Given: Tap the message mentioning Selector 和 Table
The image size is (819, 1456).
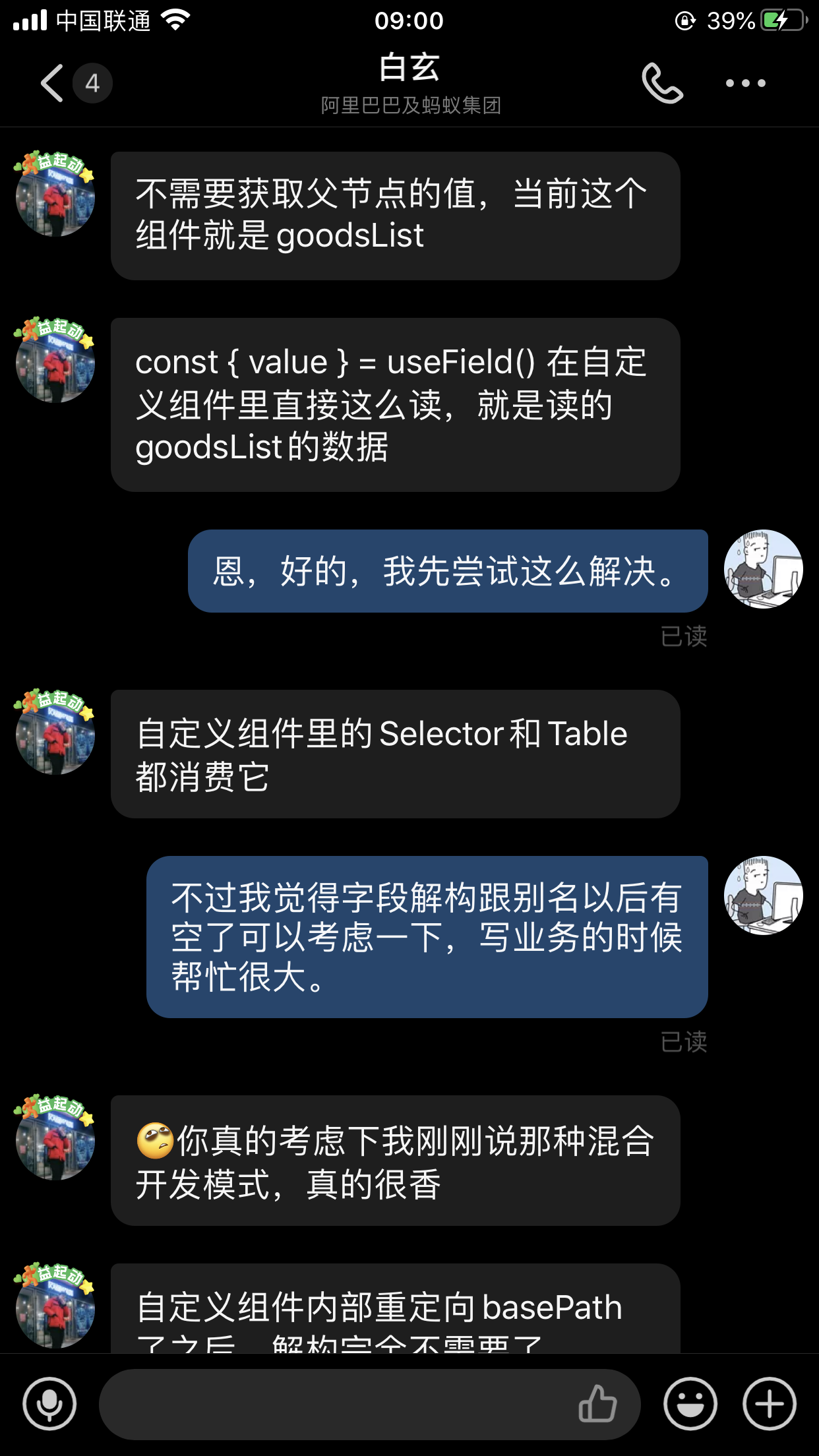Looking at the screenshot, I should (394, 754).
